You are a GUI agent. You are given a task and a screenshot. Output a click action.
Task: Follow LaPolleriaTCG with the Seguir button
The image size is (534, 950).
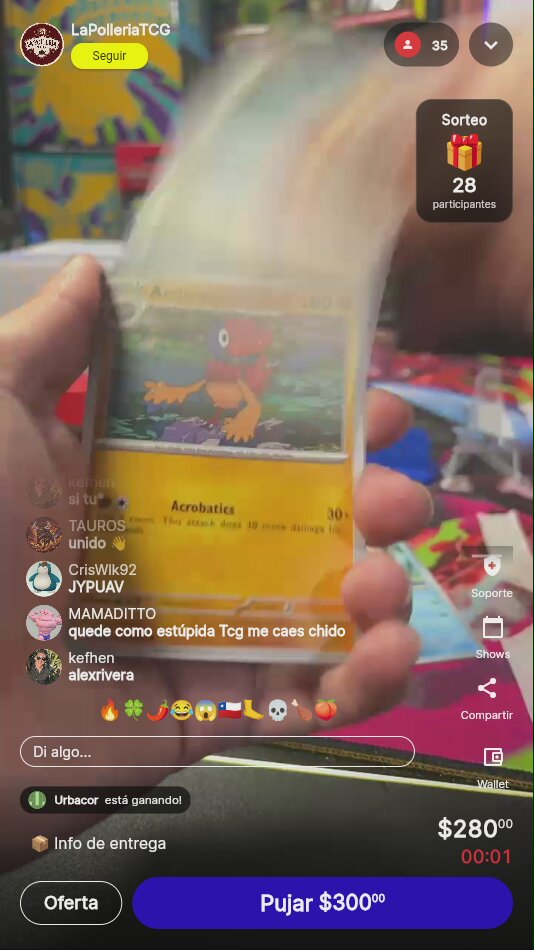109,56
